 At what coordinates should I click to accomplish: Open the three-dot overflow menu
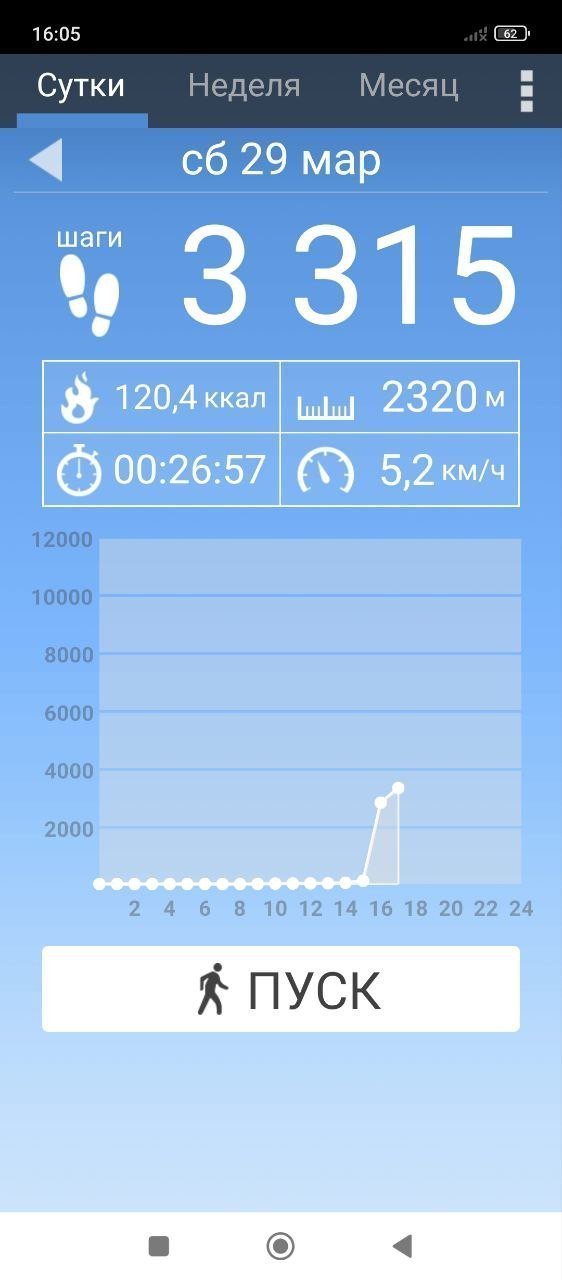pos(526,90)
